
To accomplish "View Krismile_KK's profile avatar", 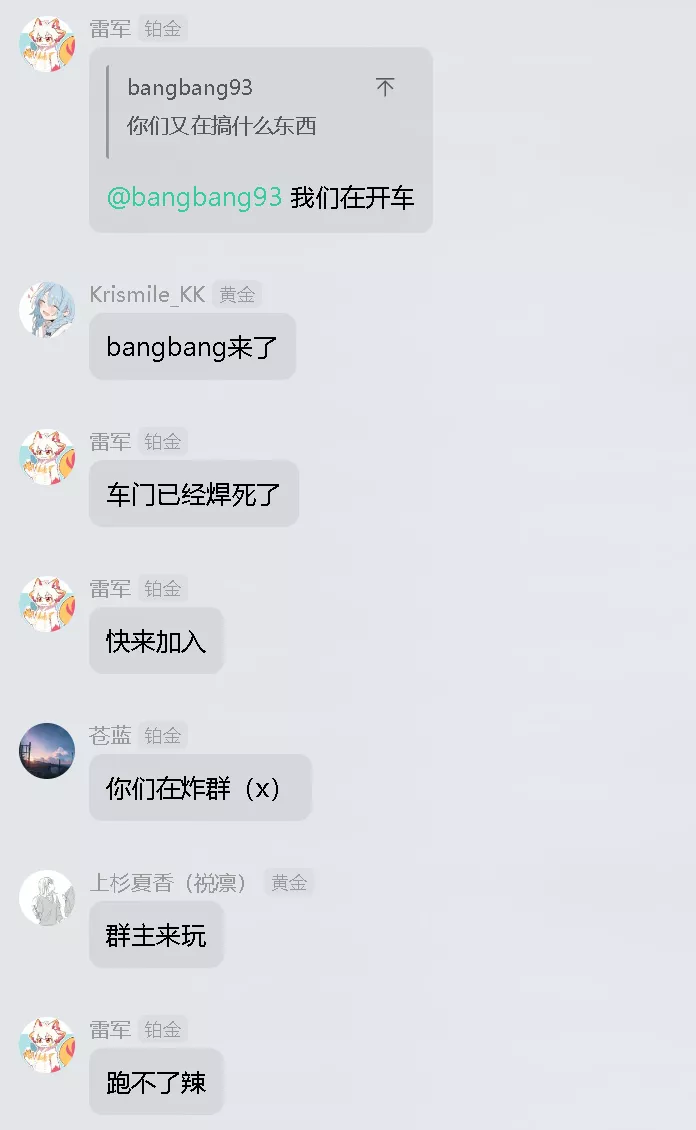I will 47,310.
